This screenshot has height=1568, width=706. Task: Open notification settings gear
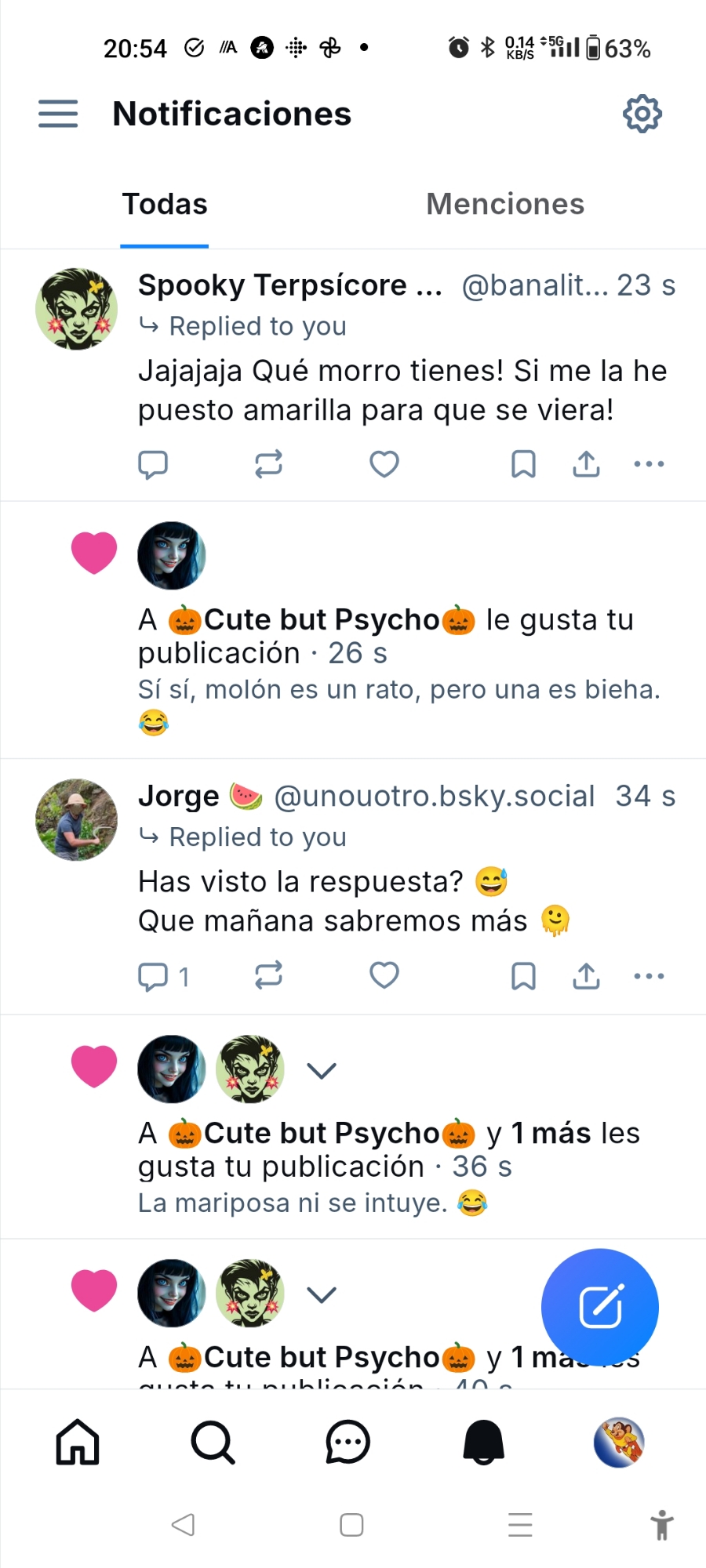pos(642,114)
